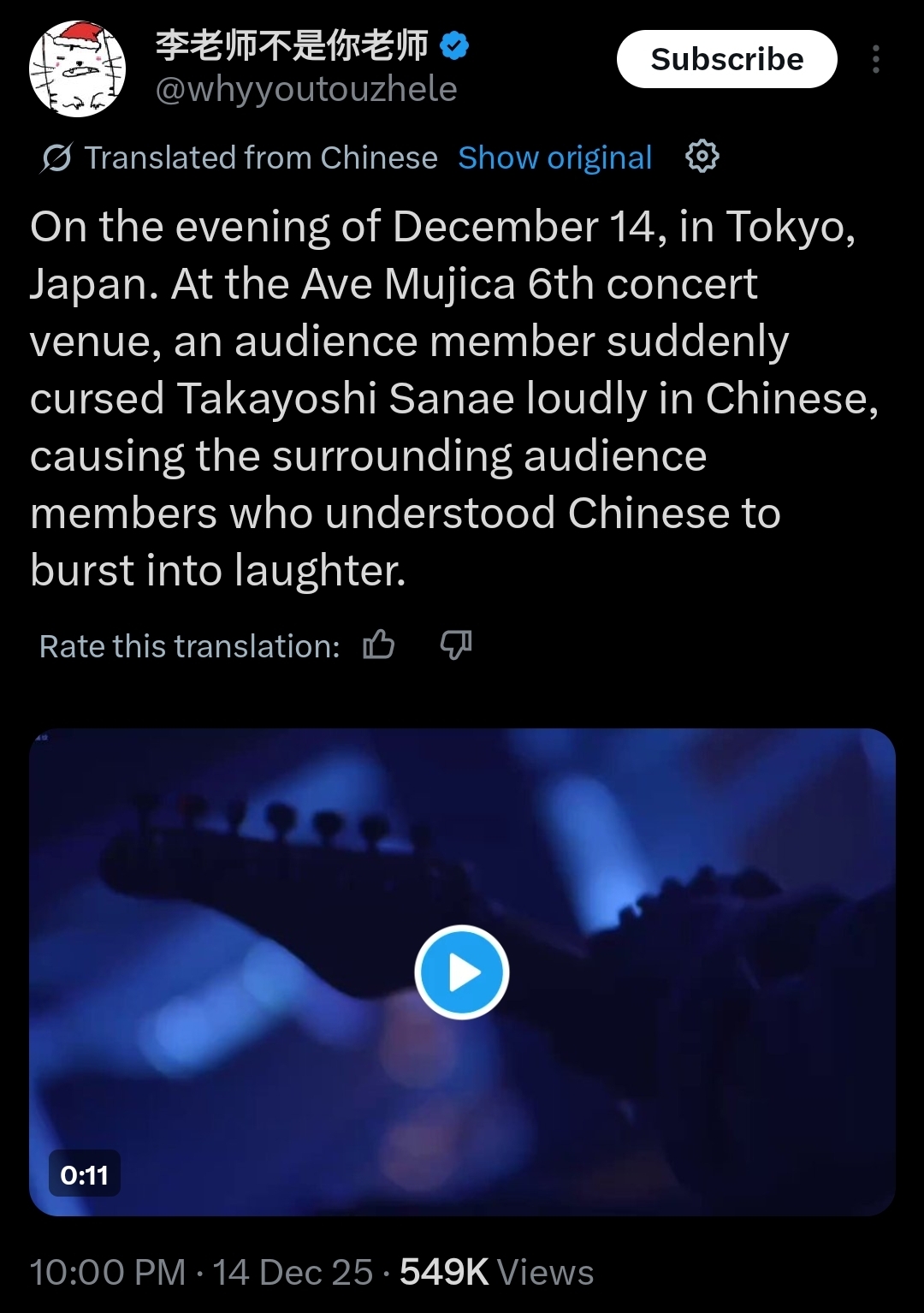Open @whyyoutouzhele profile handle
The height and width of the screenshot is (1313, 924).
point(306,89)
